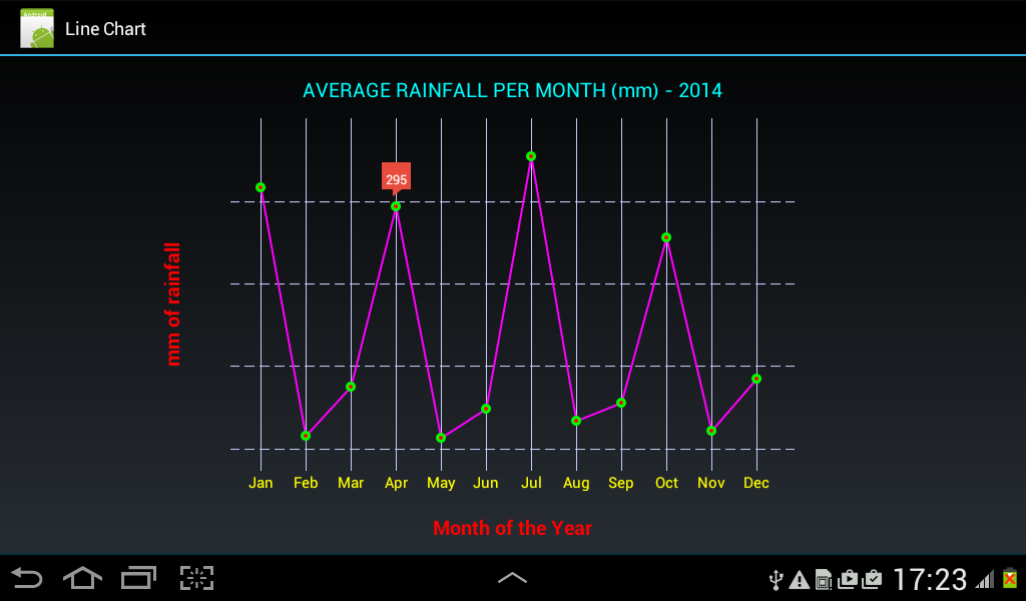Show the March rainfall value

tap(351, 386)
